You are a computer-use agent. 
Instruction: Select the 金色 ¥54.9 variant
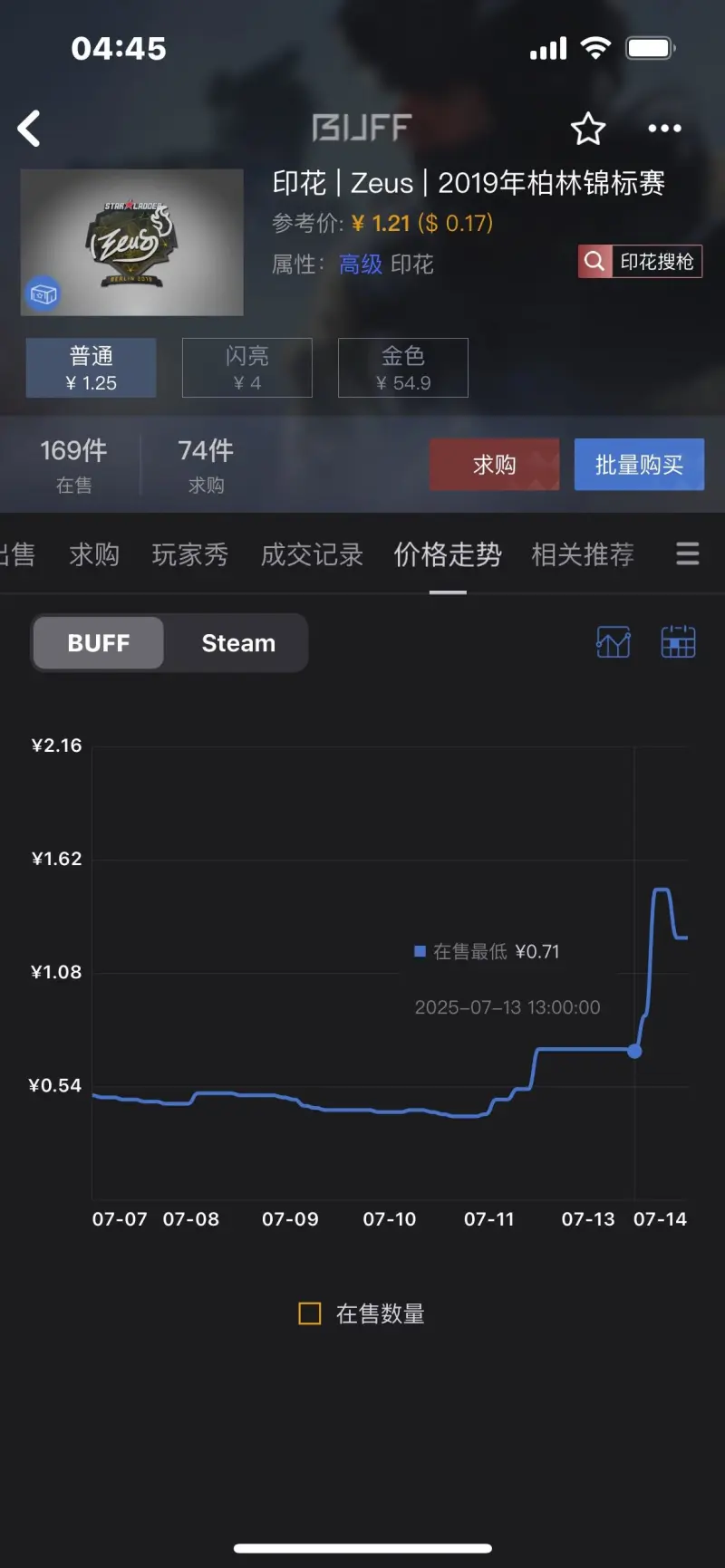pos(403,368)
